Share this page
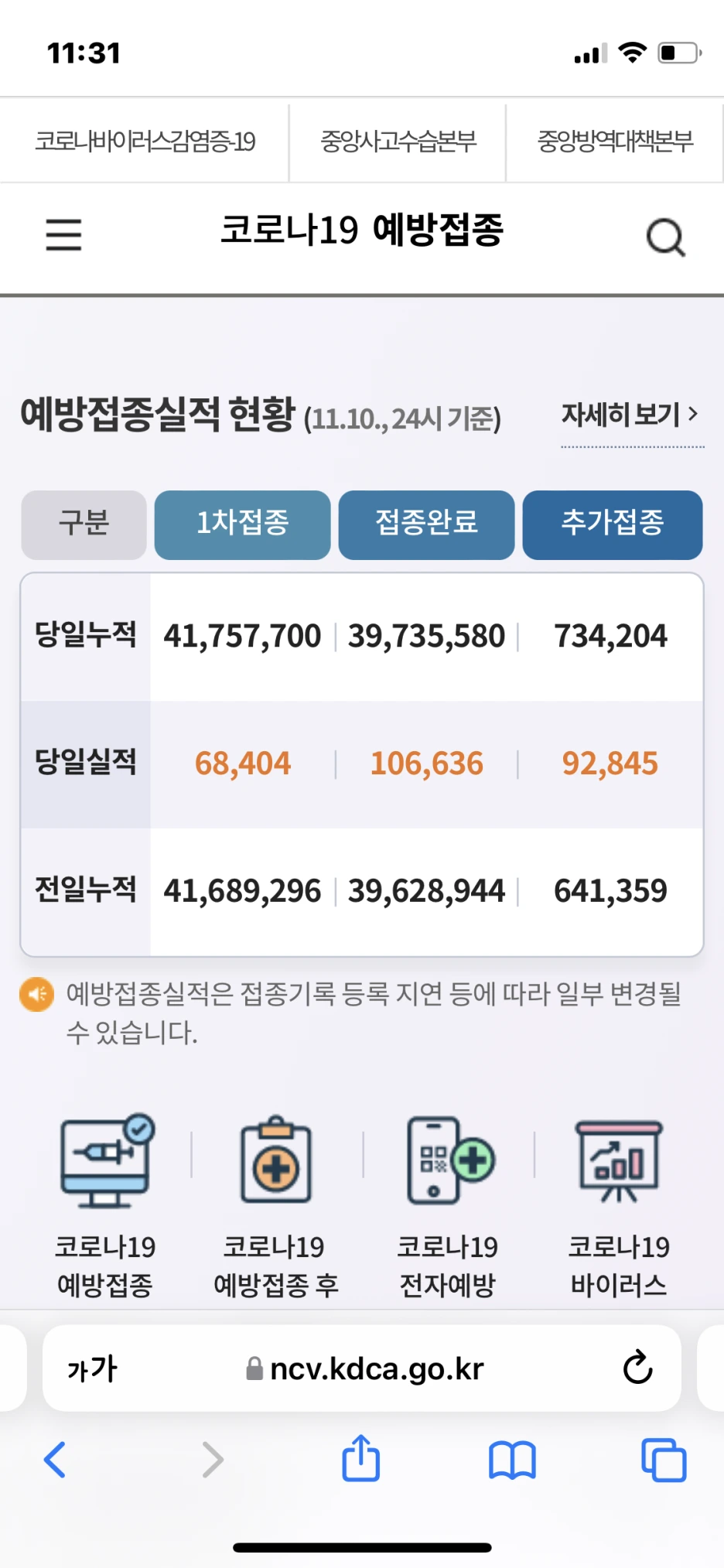This screenshot has height=1568, width=724. [361, 1458]
